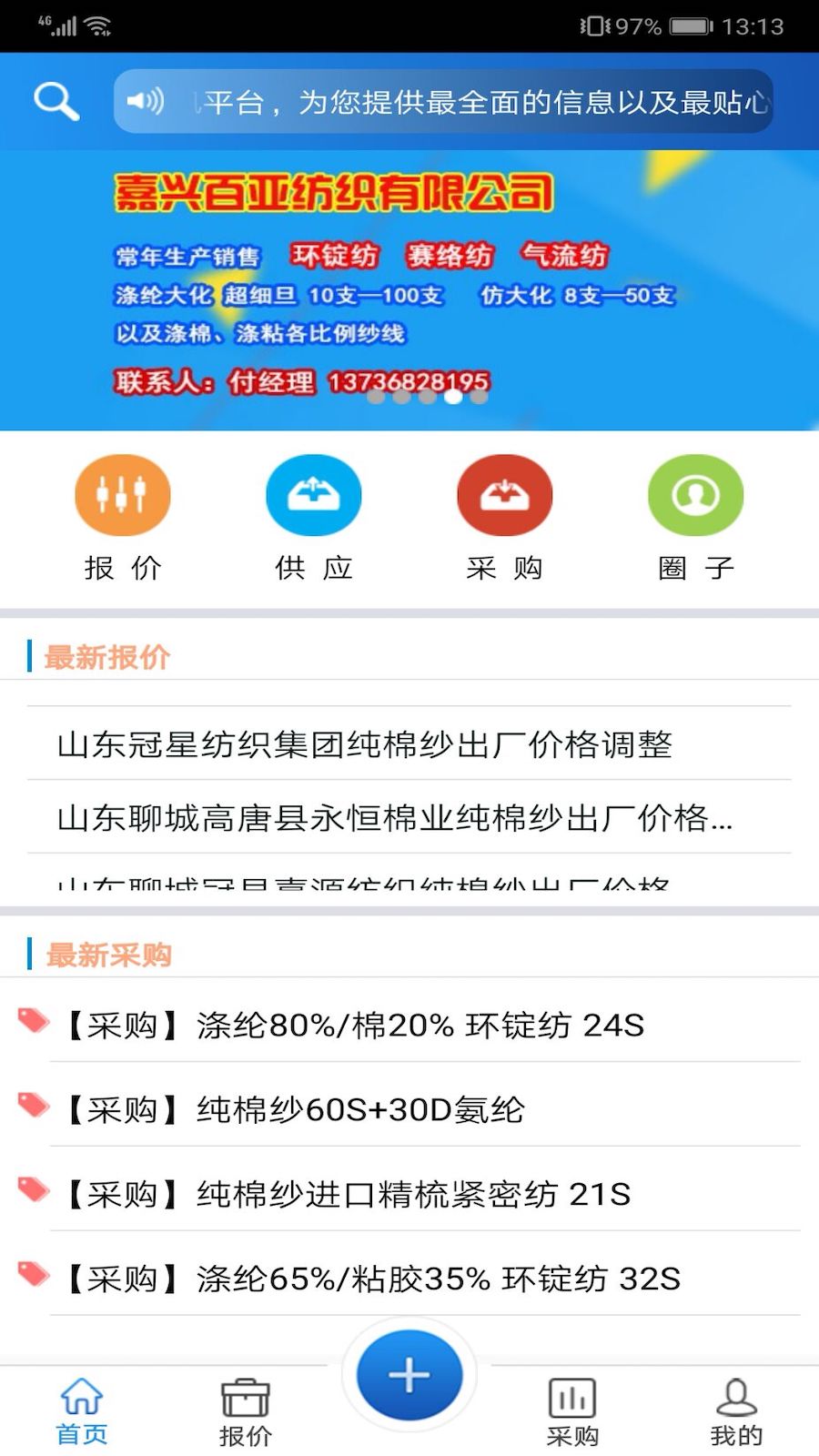
Task: Open 山东聊城高唐县永恒棉业 price item
Action: [394, 817]
